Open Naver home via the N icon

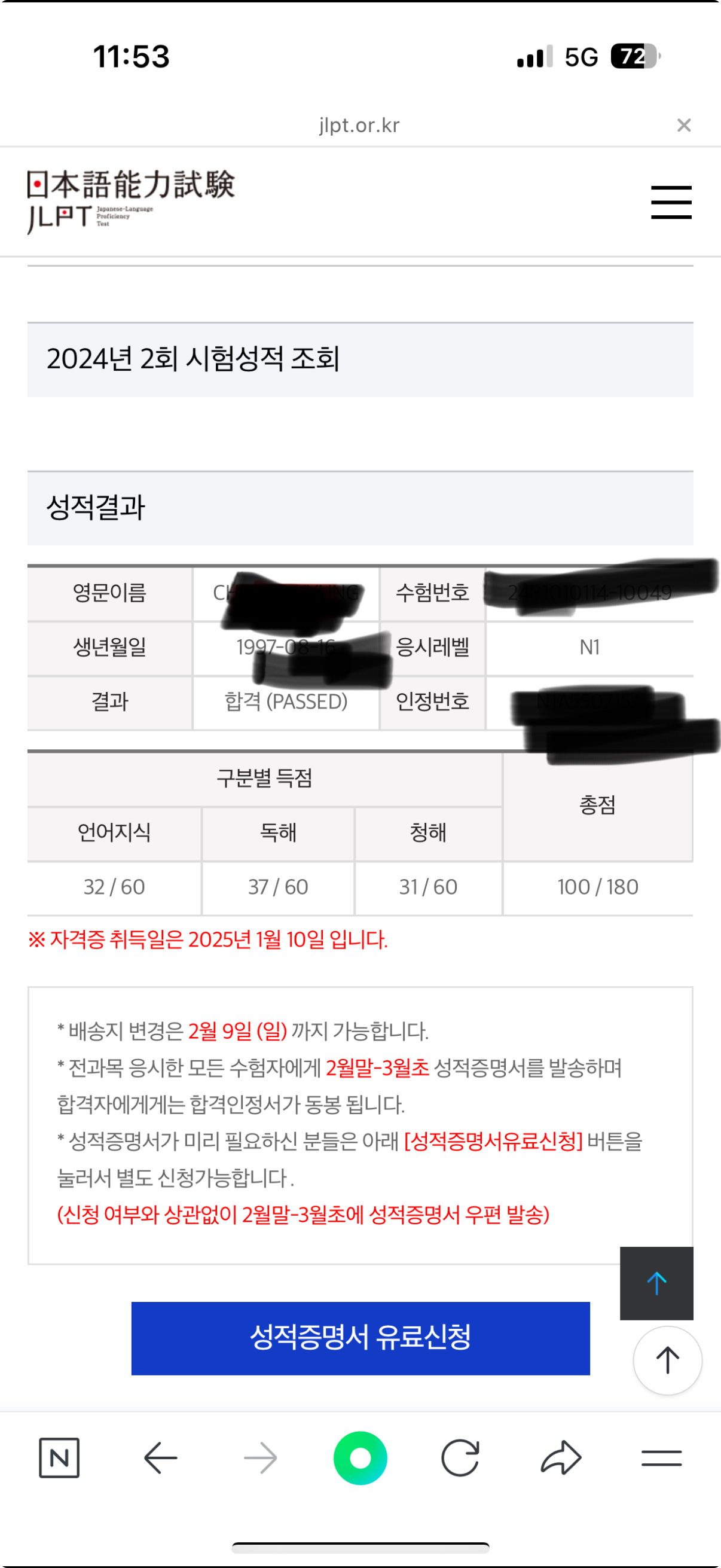click(x=59, y=1457)
